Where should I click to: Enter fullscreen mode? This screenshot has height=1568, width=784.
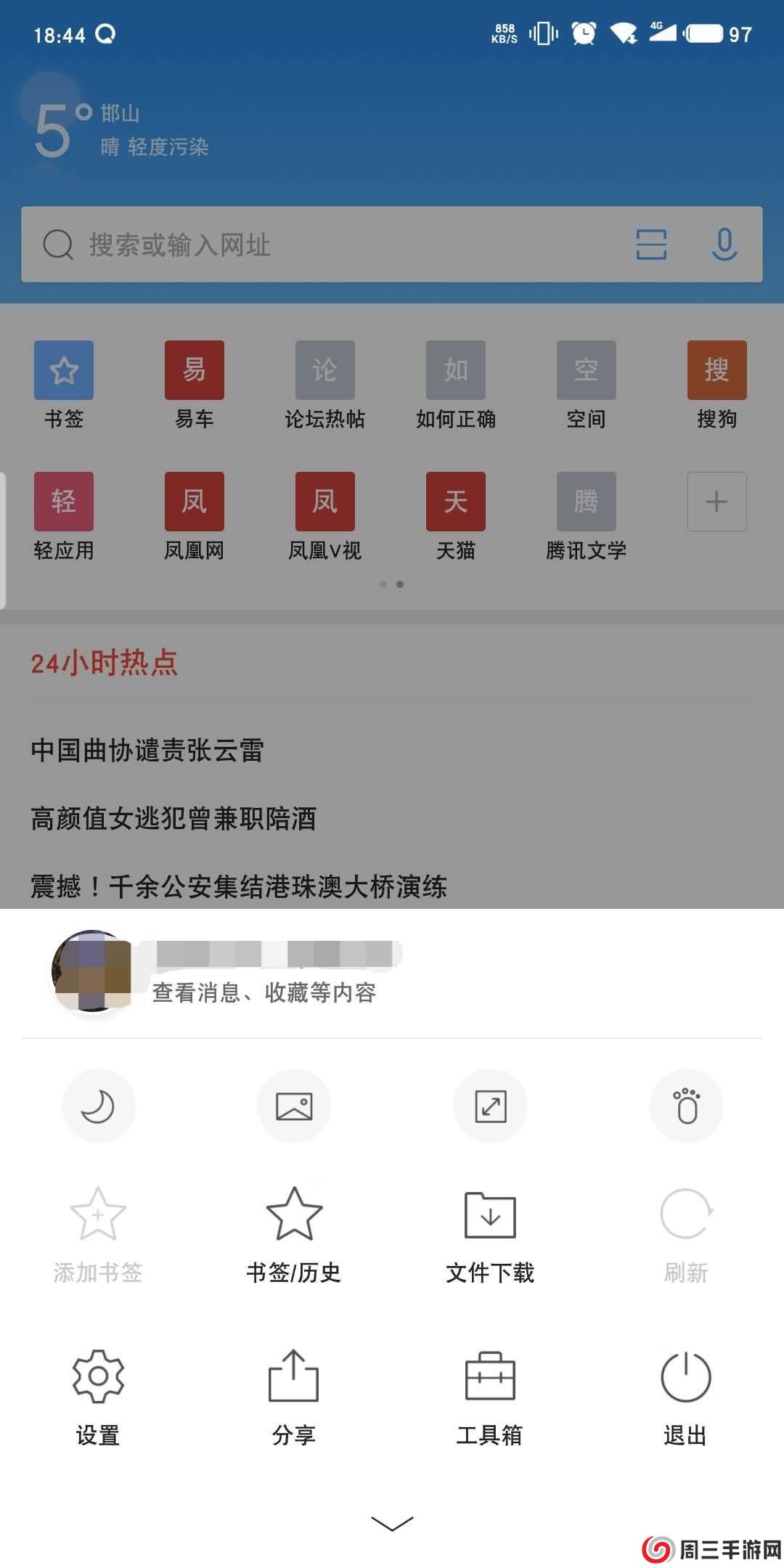coord(491,1106)
